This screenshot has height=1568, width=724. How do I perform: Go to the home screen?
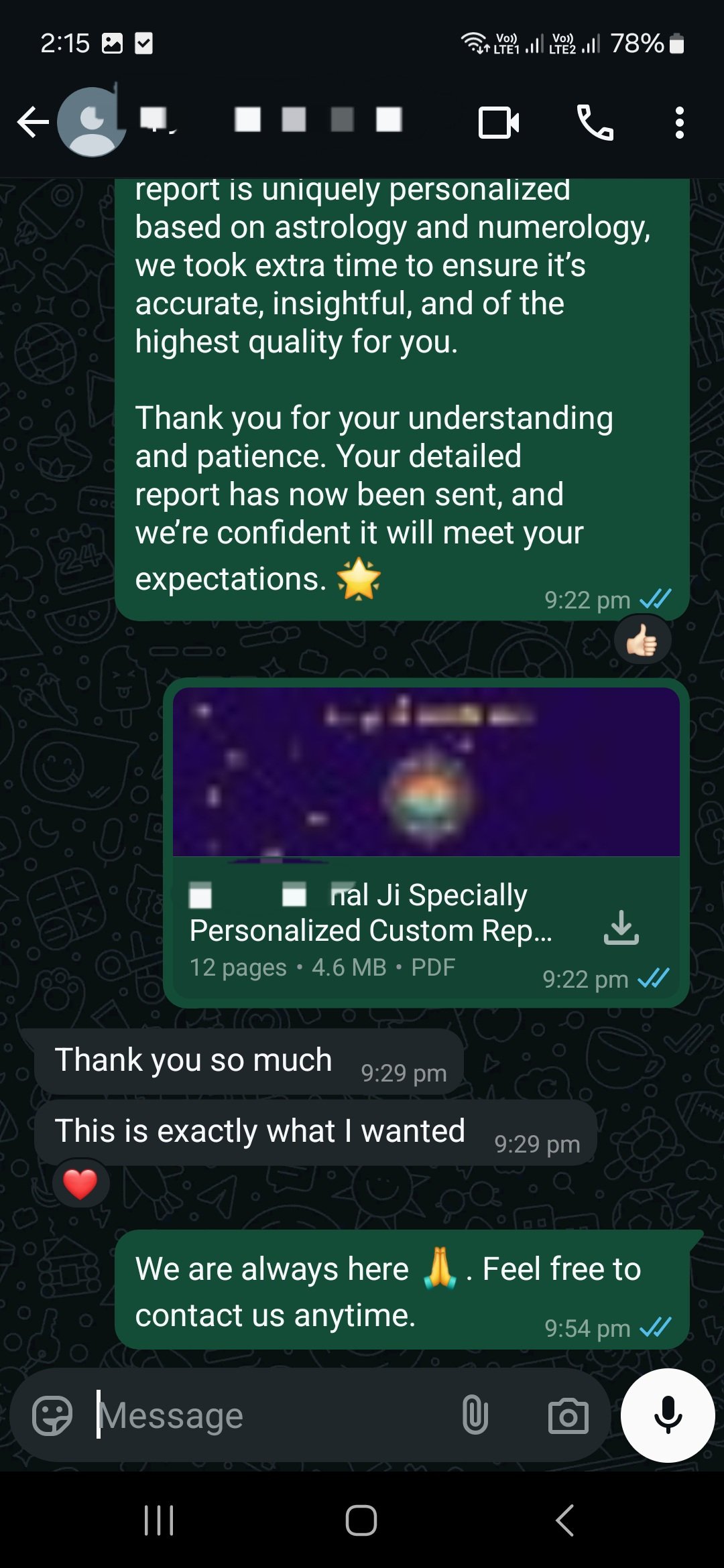tap(361, 1520)
